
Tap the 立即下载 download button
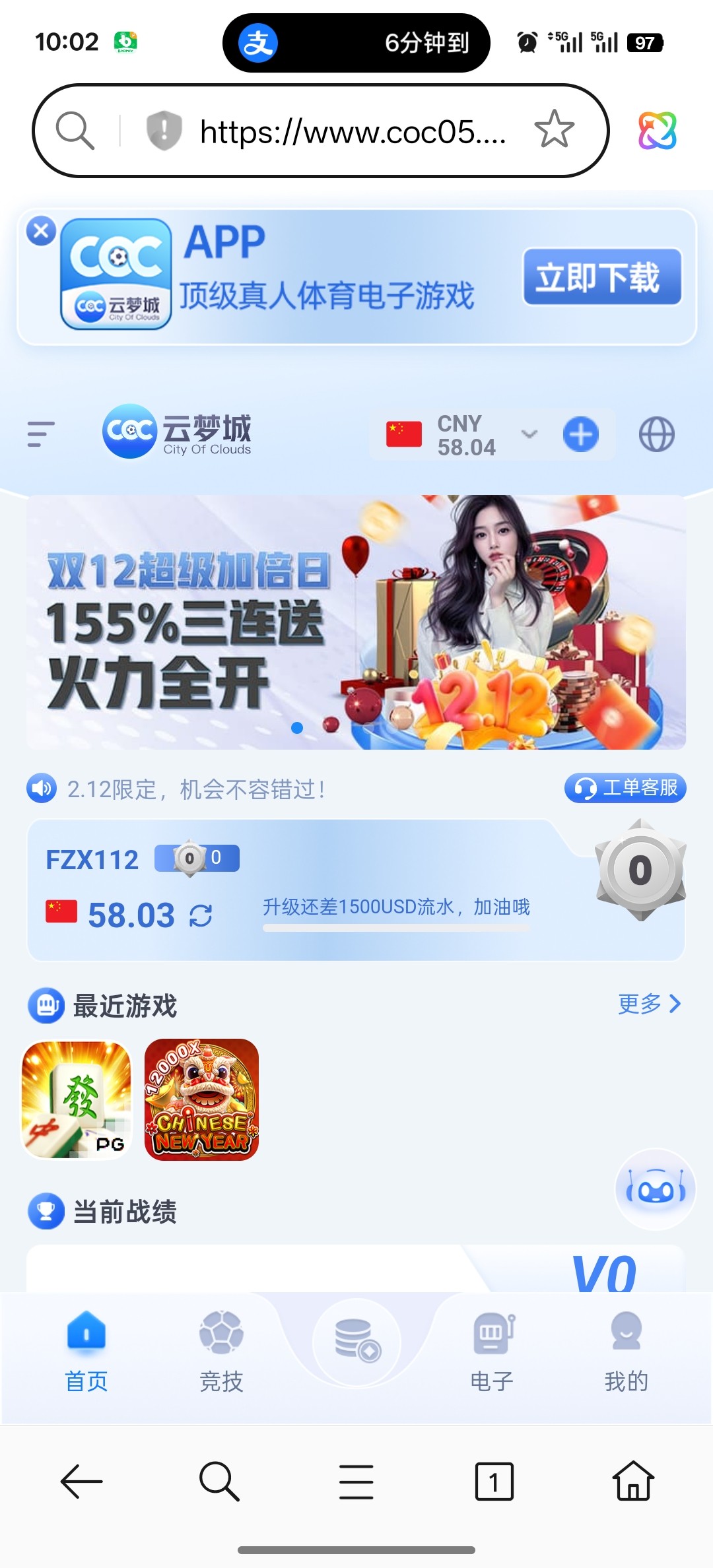(x=601, y=277)
